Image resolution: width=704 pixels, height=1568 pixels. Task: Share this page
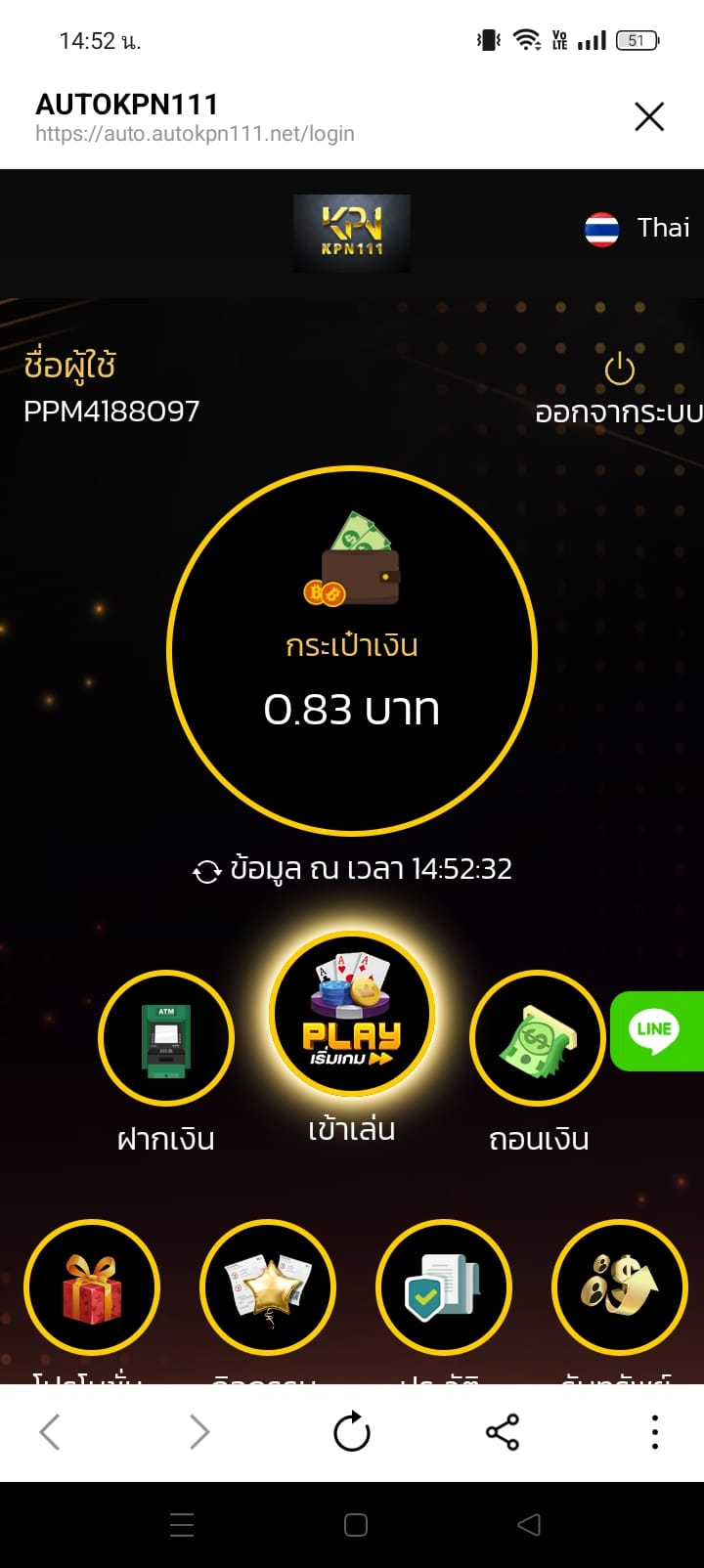point(503,1433)
